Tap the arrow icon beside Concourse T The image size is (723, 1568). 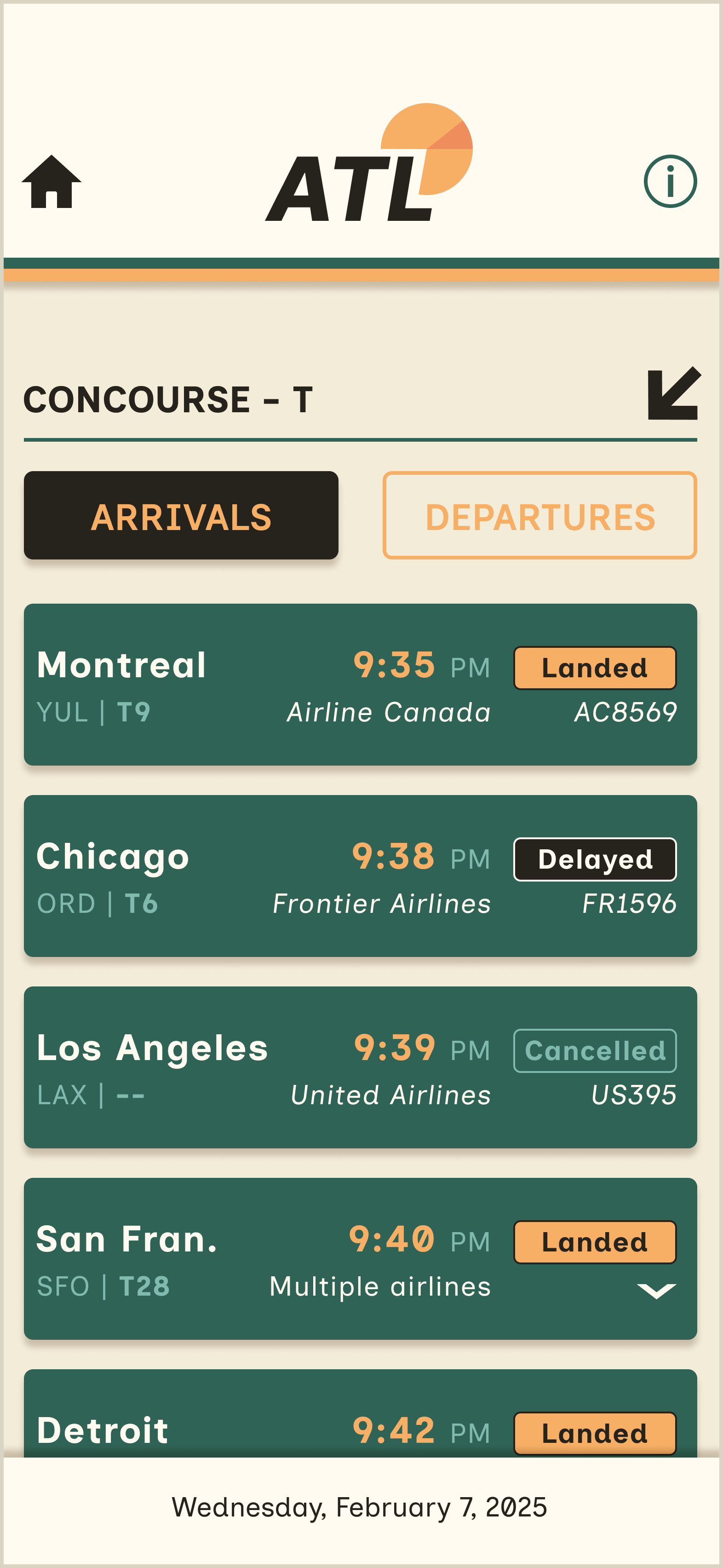coord(674,393)
